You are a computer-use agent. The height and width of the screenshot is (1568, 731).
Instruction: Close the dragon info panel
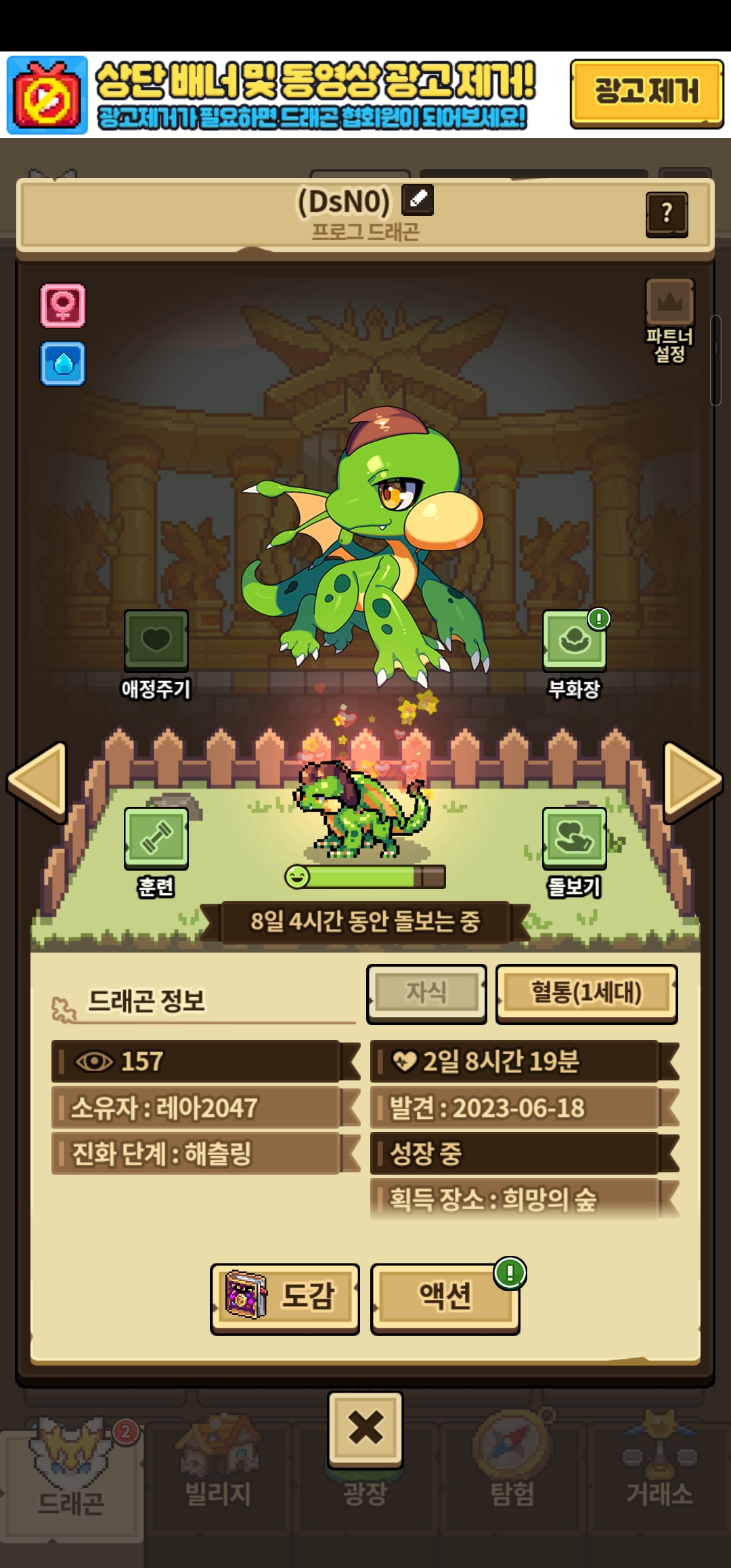365,1429
